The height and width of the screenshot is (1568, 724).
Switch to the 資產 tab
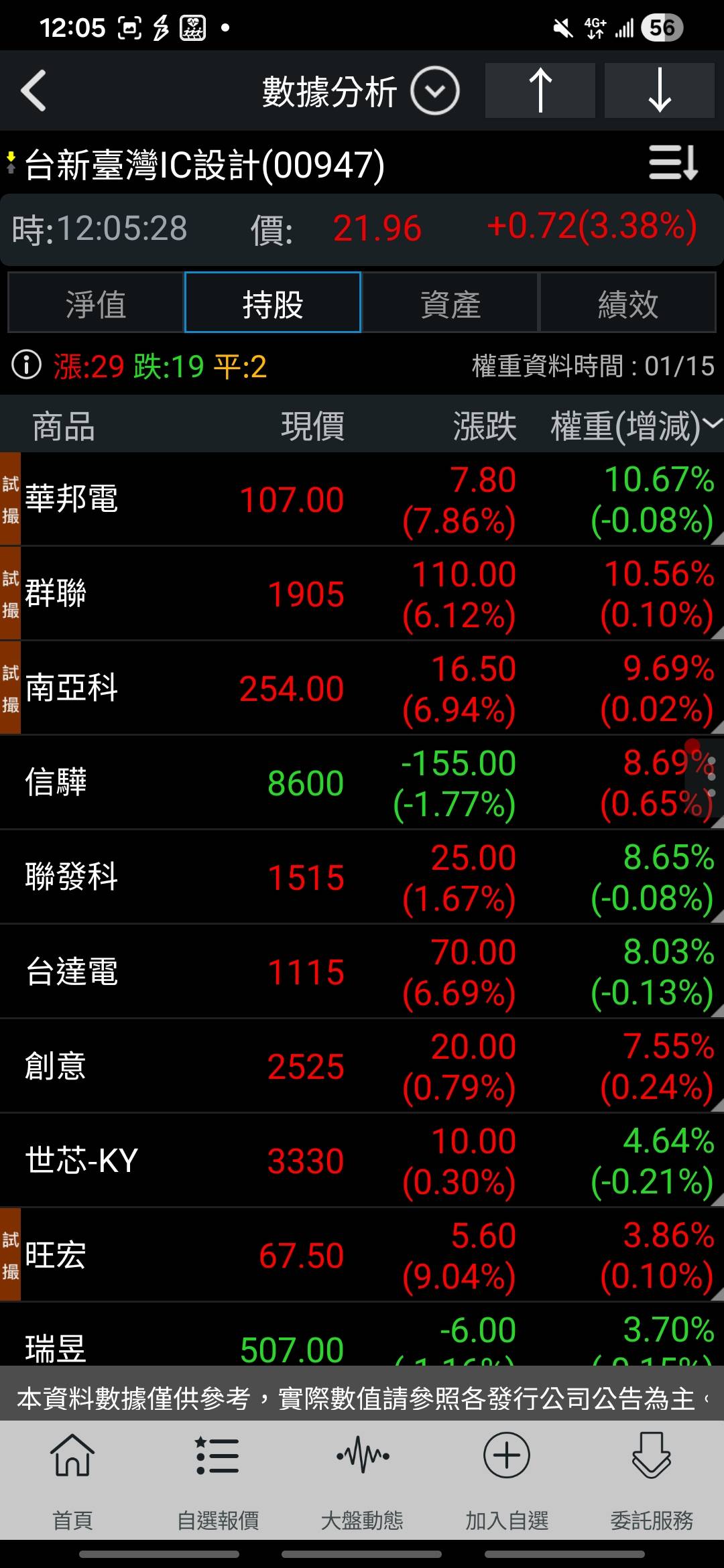450,303
